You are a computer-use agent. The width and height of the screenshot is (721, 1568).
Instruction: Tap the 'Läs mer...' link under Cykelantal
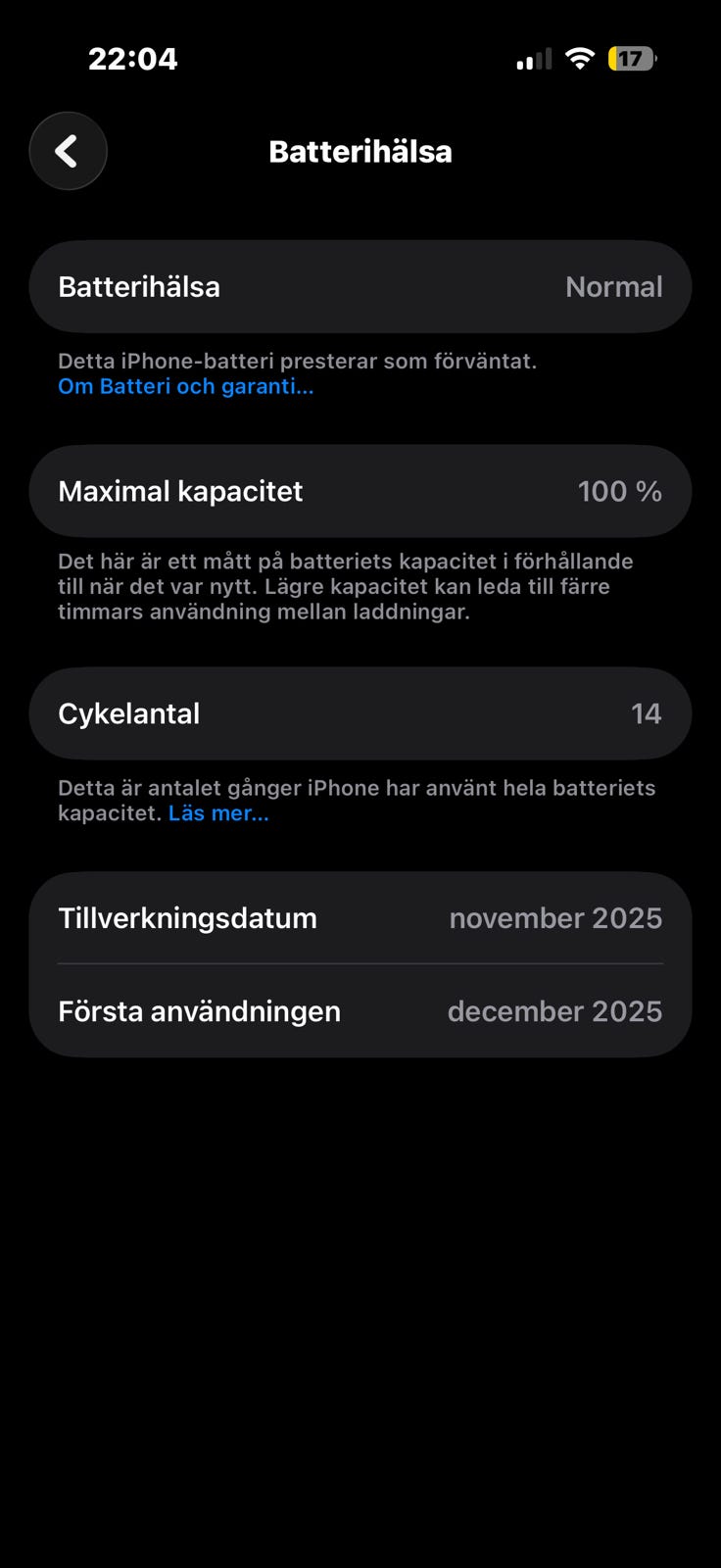pyautogui.click(x=218, y=813)
